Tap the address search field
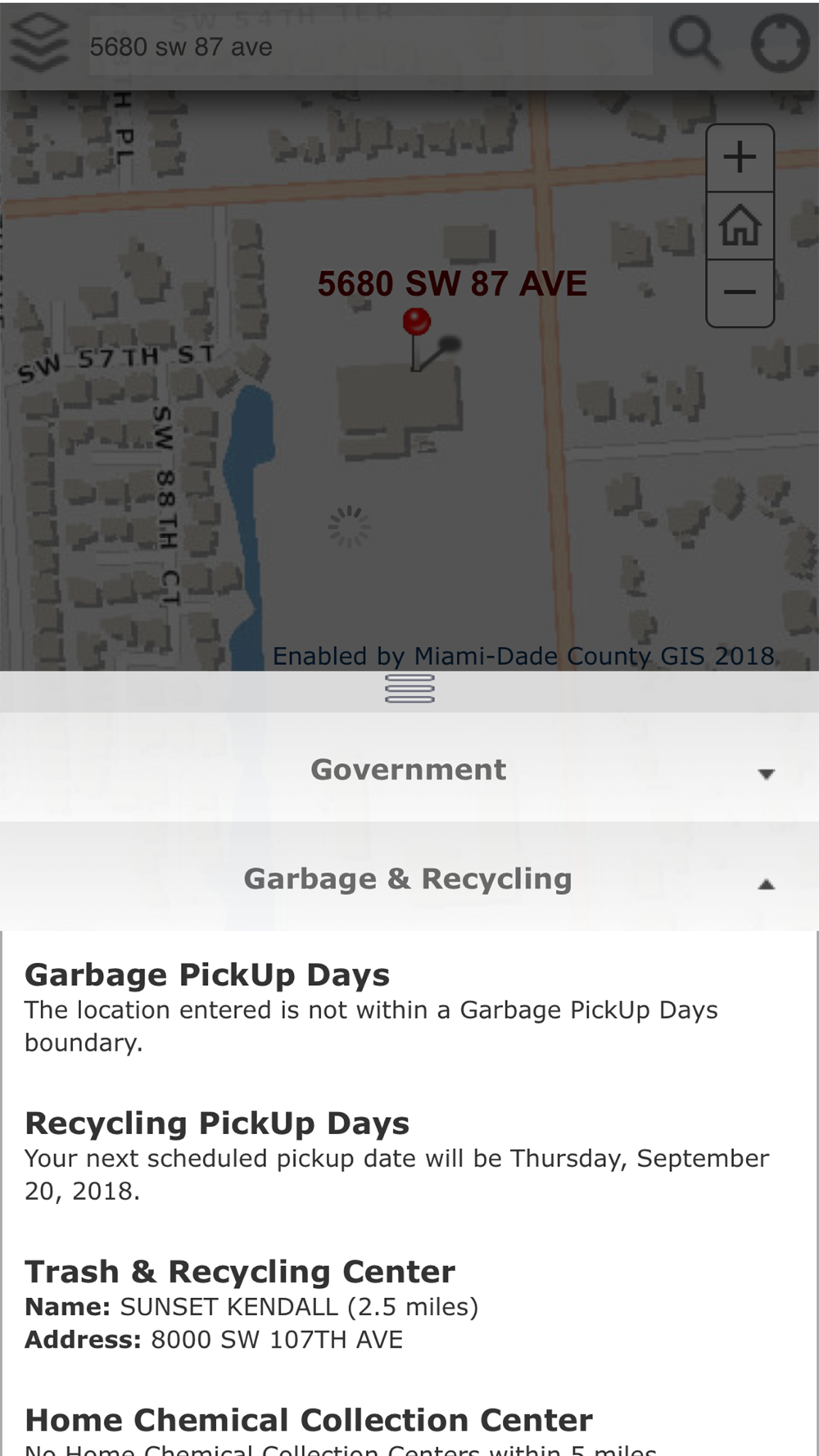819x1456 pixels. tap(370, 47)
